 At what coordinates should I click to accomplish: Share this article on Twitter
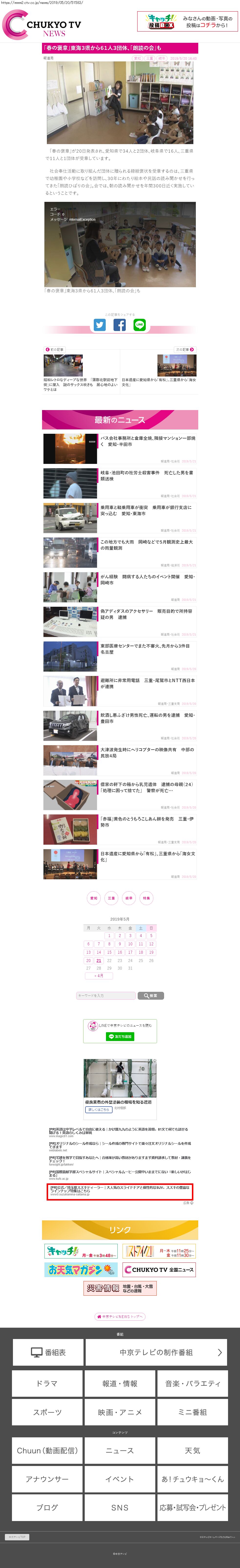coord(100,324)
